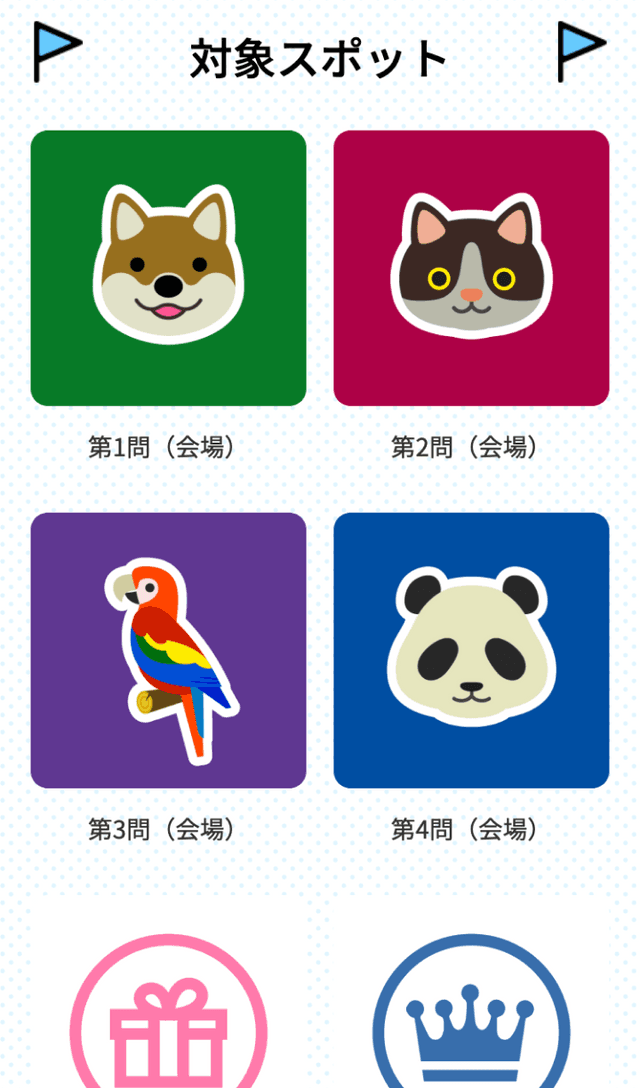Open the 第1問 dog spot tile
The height and width of the screenshot is (1088, 640).
coord(168,268)
